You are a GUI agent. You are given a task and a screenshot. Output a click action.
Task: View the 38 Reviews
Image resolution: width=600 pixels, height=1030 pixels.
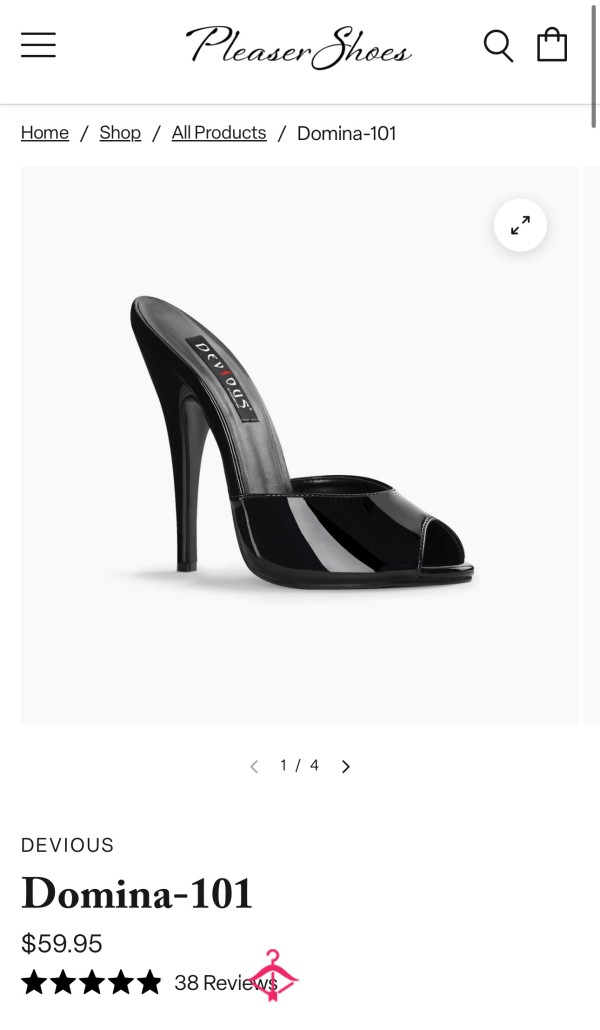(x=225, y=983)
